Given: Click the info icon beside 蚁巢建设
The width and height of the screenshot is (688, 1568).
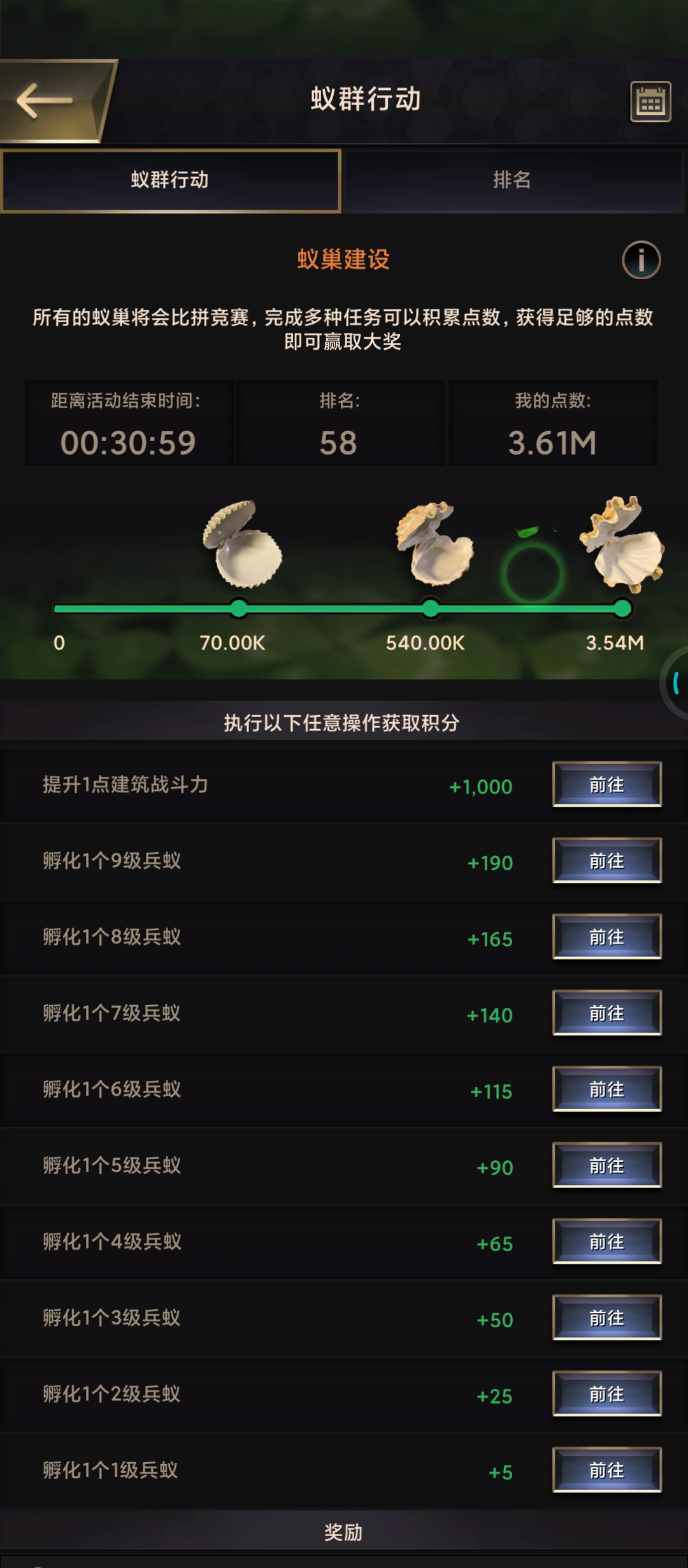Looking at the screenshot, I should coord(640,258).
